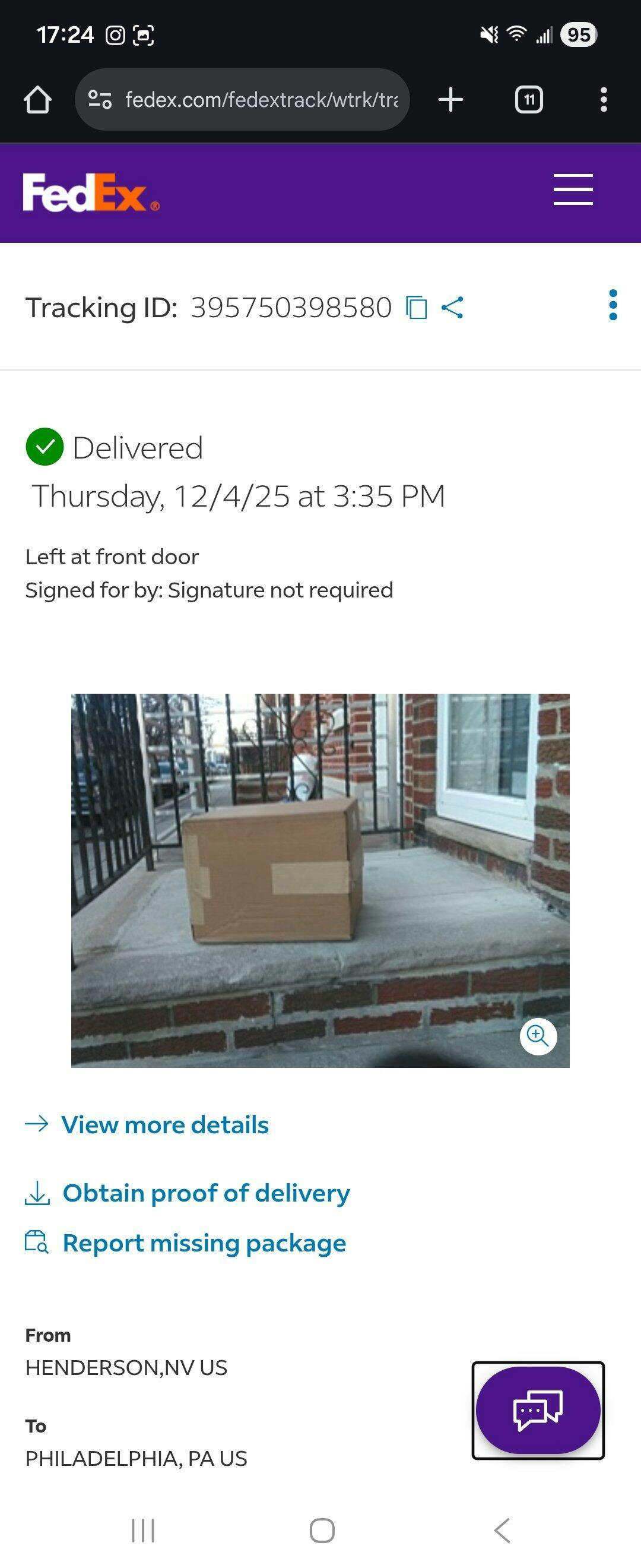Viewport: 641px width, 1568px height.
Task: Enlarge the delivery photo with the magnifier
Action: (538, 1035)
